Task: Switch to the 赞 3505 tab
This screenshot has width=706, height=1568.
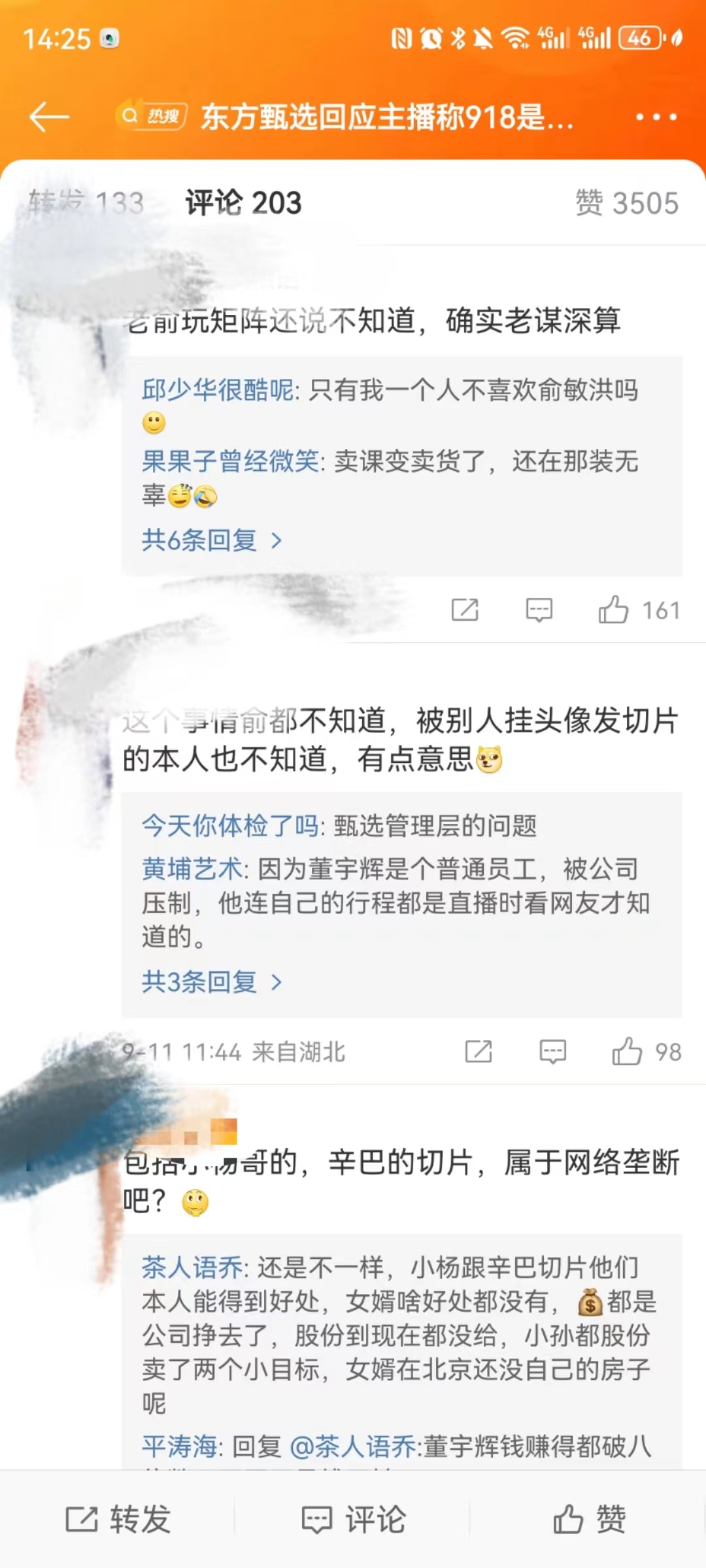Action: (x=627, y=203)
